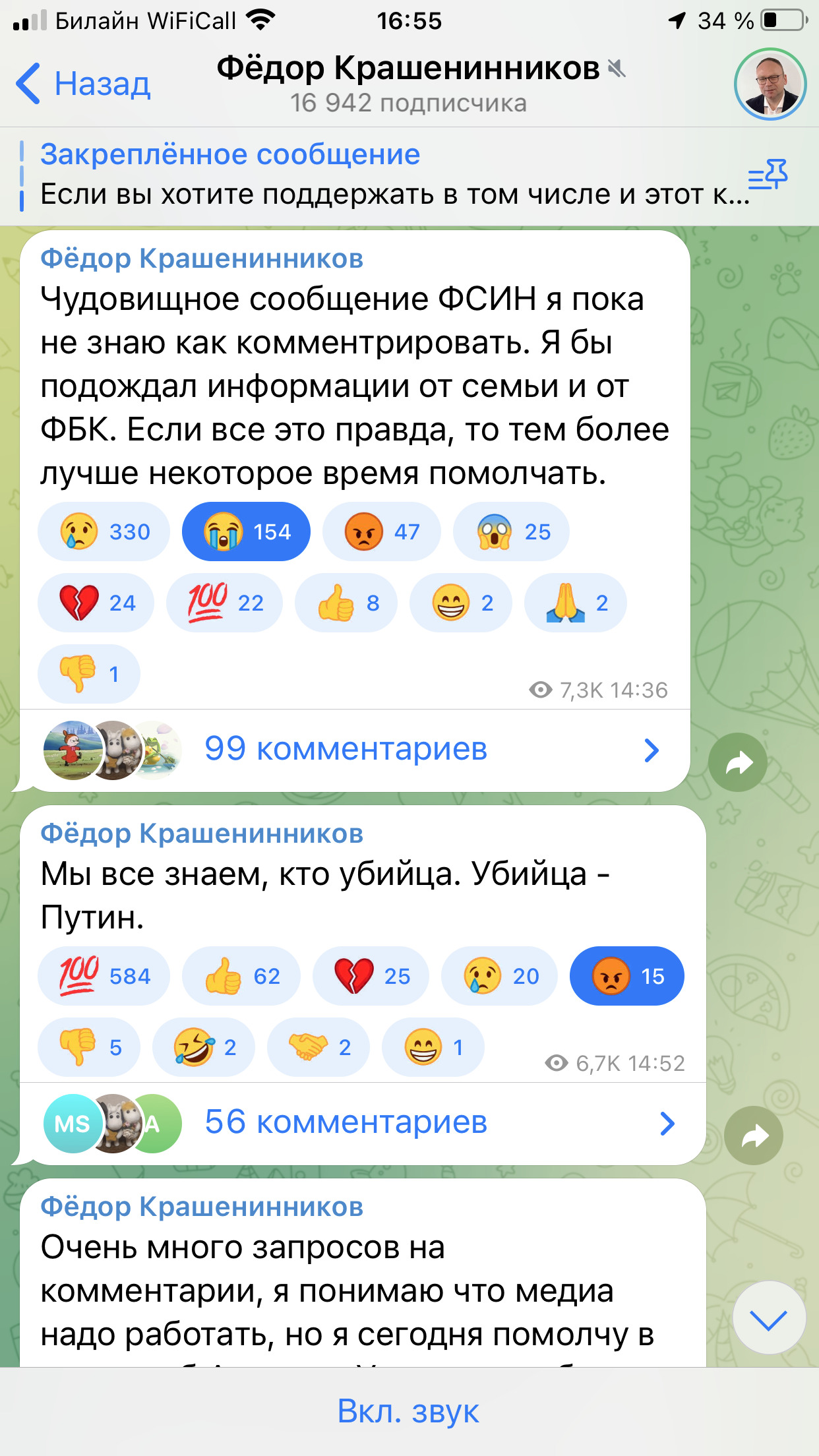Tap the thumbs down reaction with 1
819x1456 pixels.
pyautogui.click(x=89, y=674)
